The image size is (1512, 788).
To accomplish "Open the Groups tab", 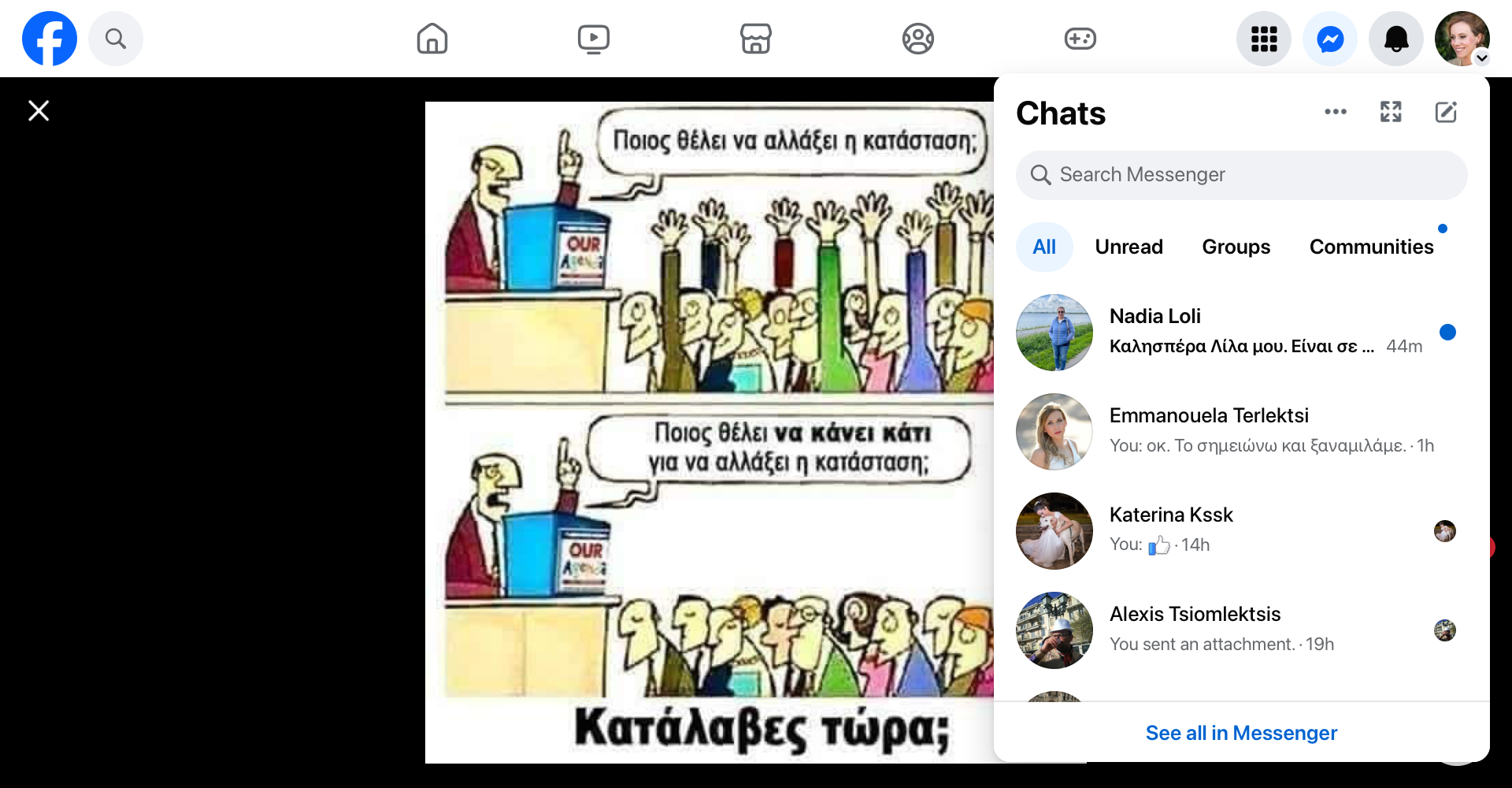I will [917, 39].
